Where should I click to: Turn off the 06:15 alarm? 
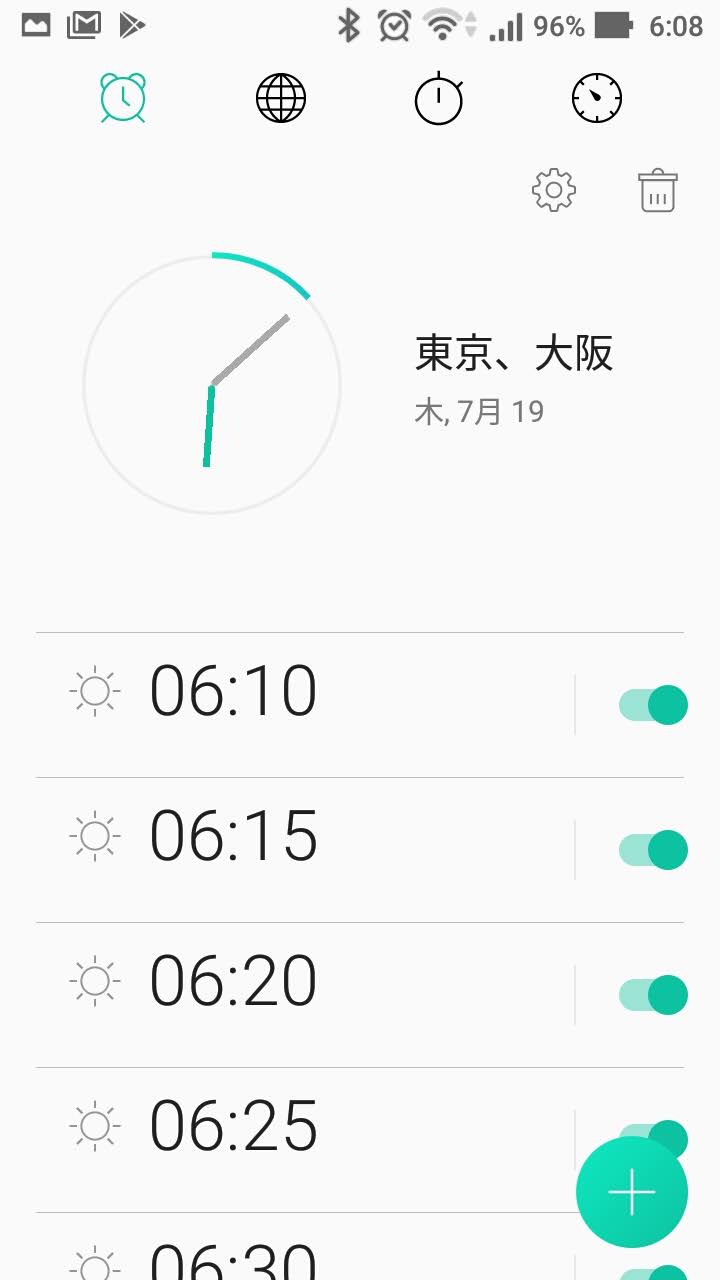653,850
